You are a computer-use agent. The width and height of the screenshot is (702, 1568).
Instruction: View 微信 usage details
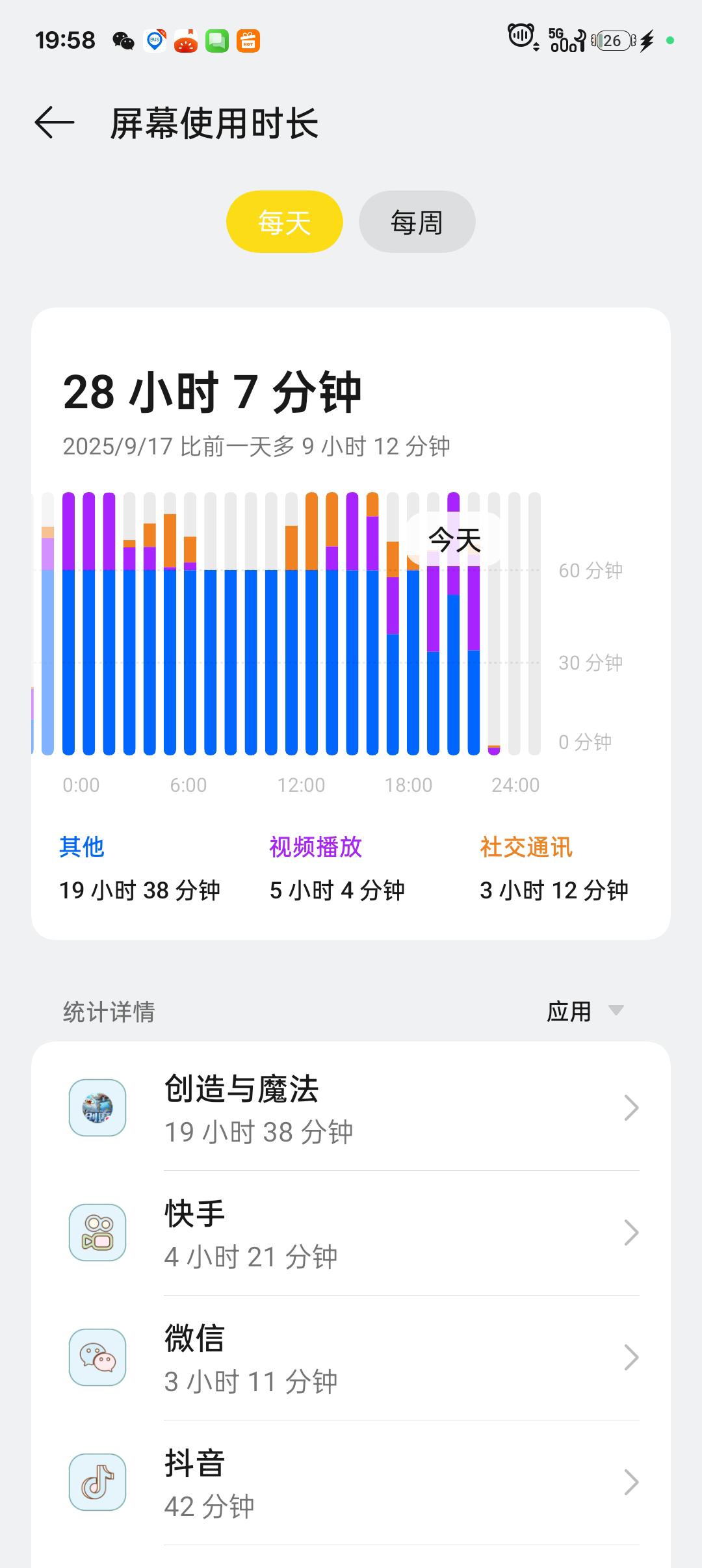[351, 1357]
